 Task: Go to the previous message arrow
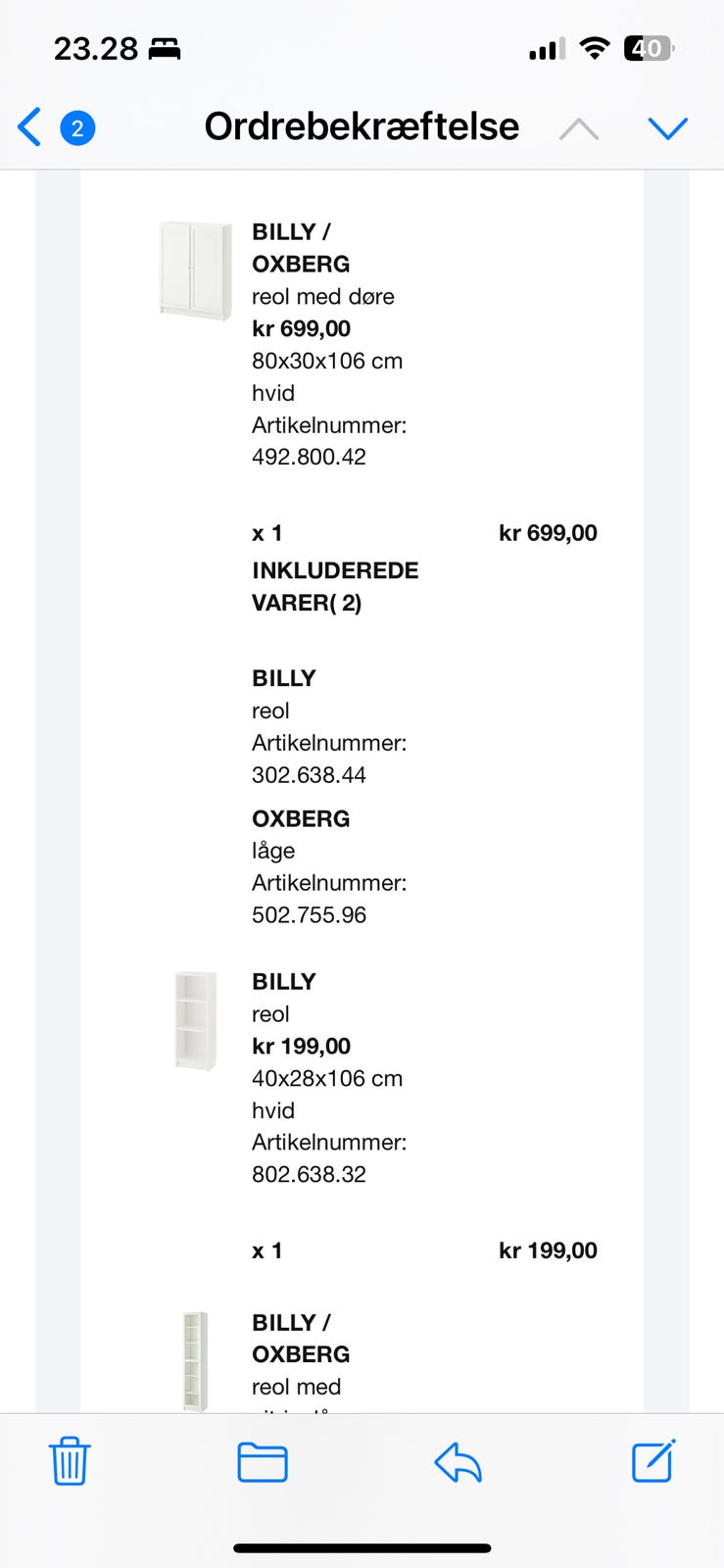click(579, 128)
